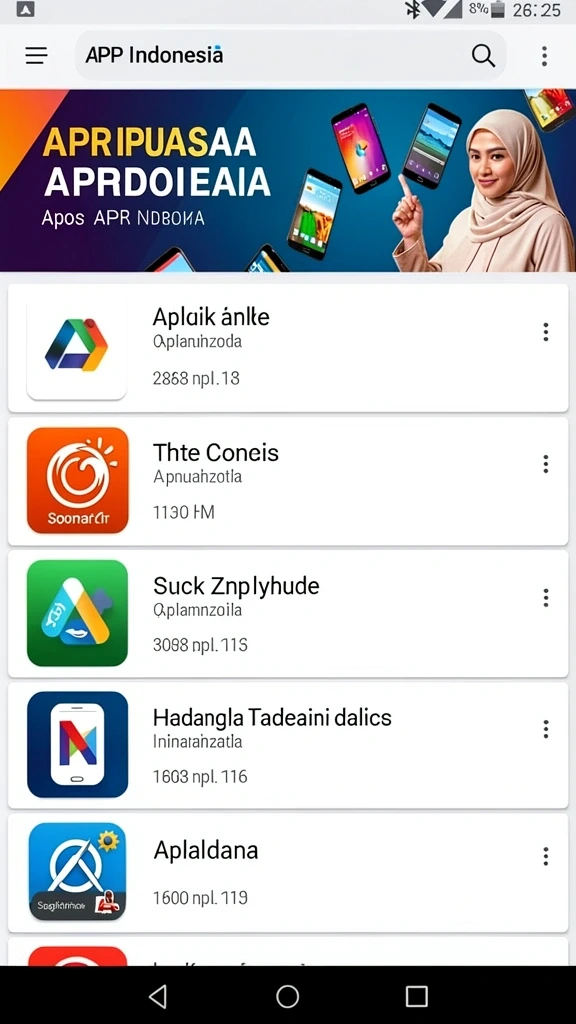
Task: Go back using the system back button
Action: pyautogui.click(x=158, y=997)
